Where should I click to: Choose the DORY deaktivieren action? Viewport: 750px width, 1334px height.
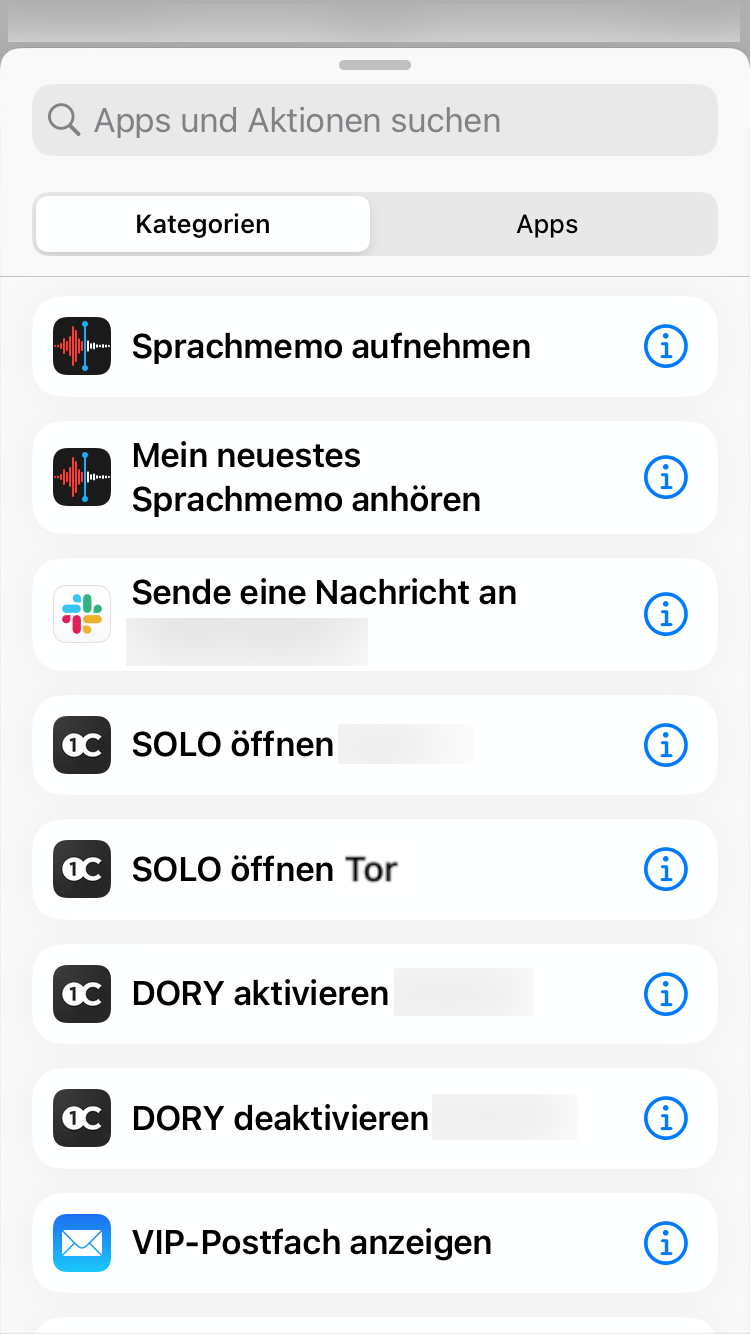375,1118
